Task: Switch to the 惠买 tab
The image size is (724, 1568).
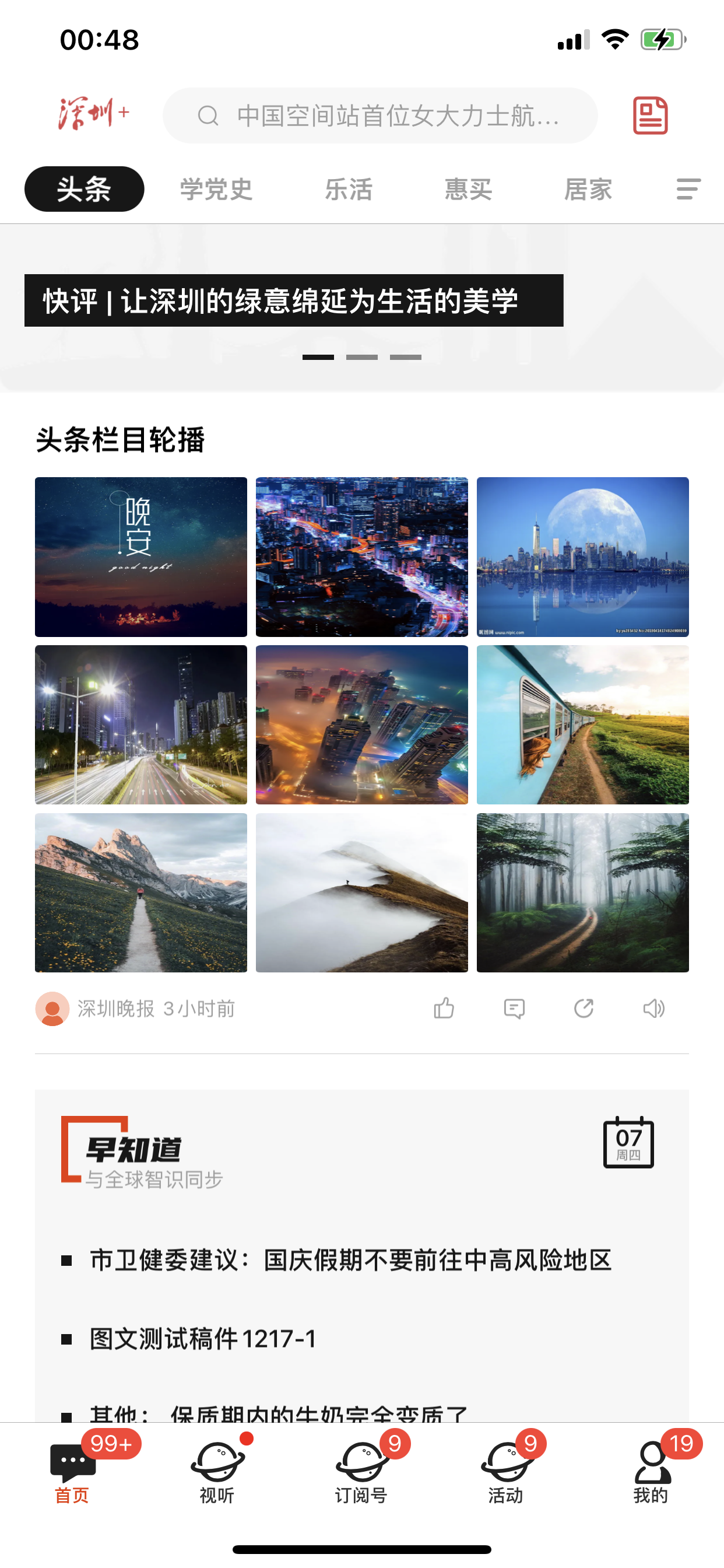Action: tap(469, 190)
